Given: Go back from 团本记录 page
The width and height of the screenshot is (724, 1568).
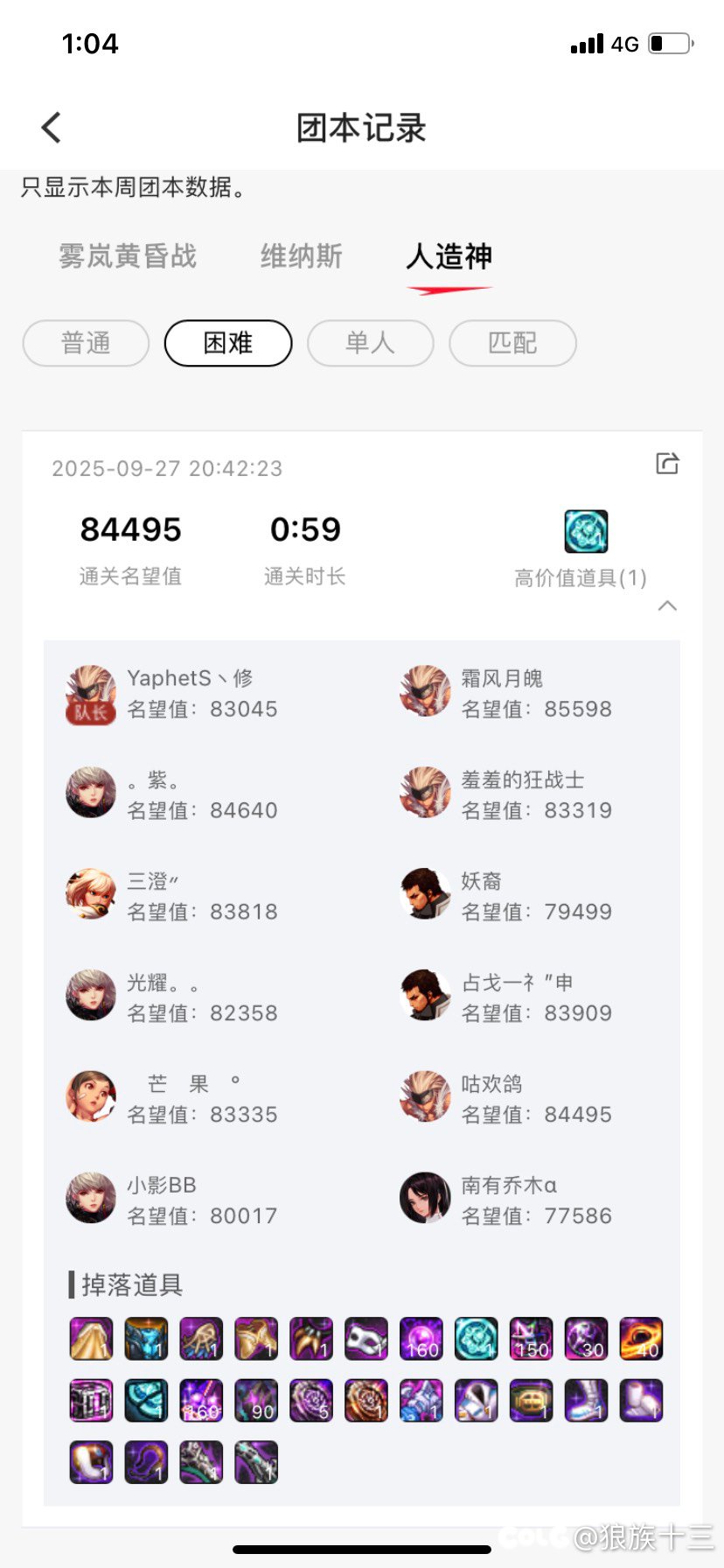Looking at the screenshot, I should 52,128.
